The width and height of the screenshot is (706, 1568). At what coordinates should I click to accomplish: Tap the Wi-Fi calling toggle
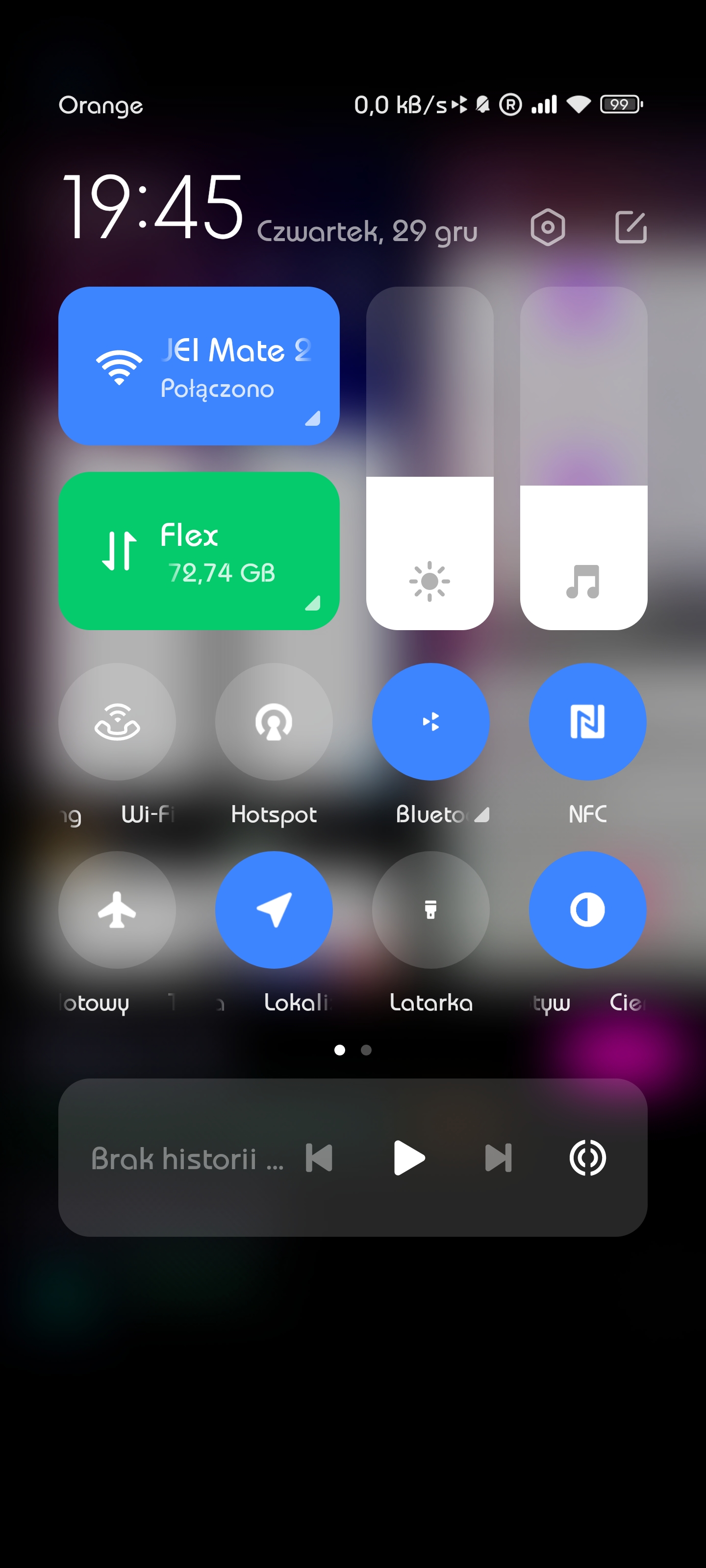click(117, 722)
